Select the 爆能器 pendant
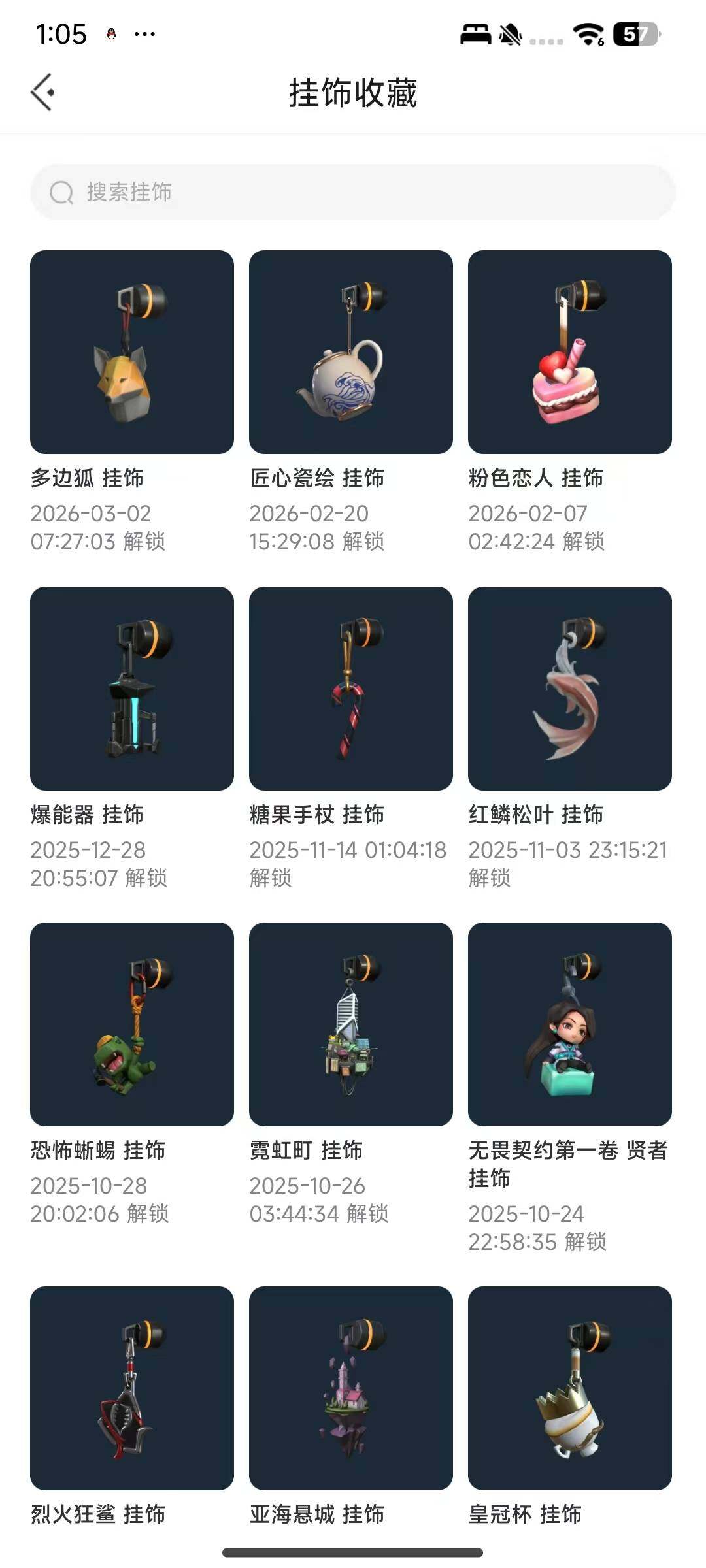Screen dimensions: 706x1568 pos(131,686)
